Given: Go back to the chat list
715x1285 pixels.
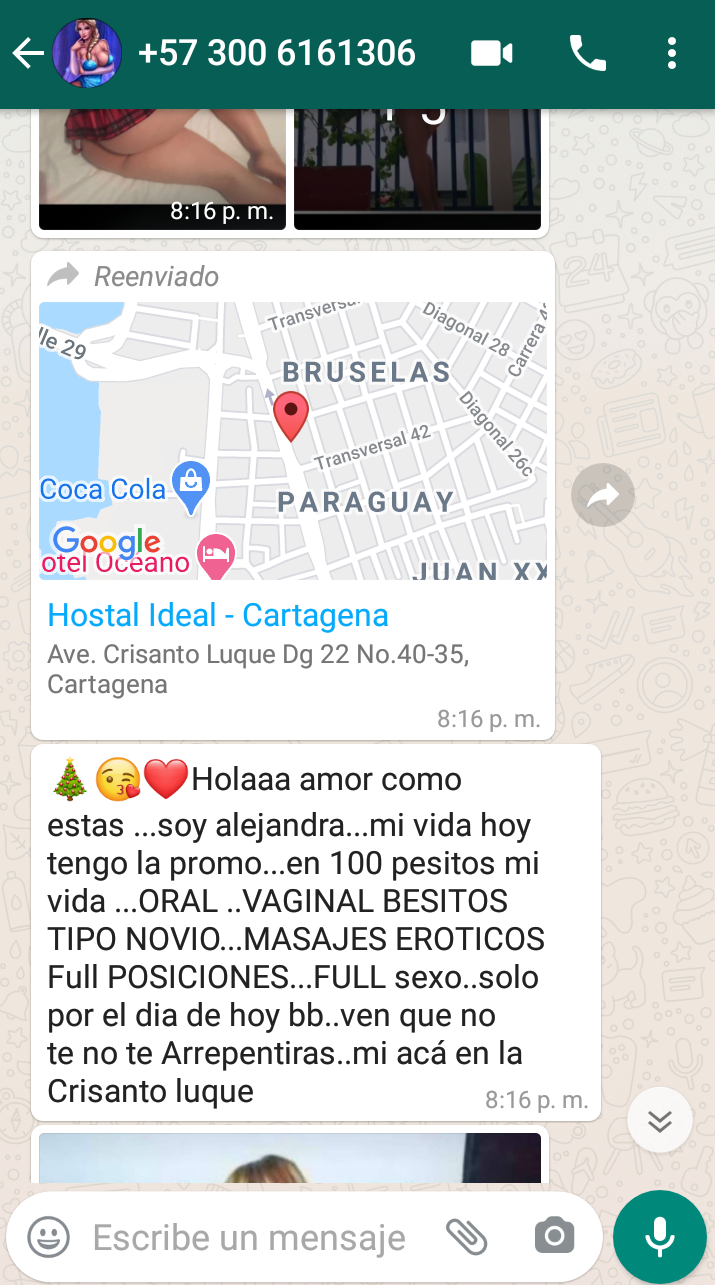Looking at the screenshot, I should pyautogui.click(x=28, y=54).
